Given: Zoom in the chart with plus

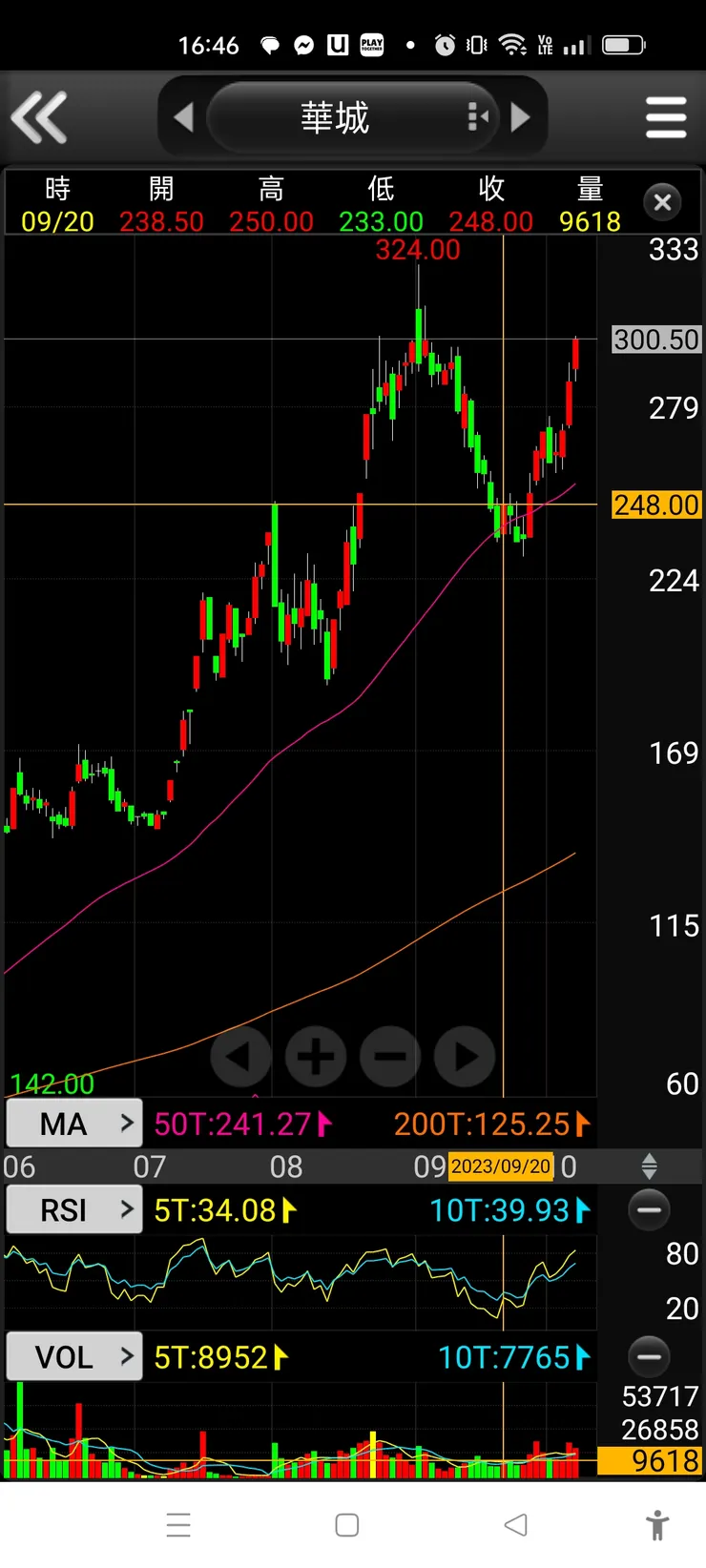Looking at the screenshot, I should click(x=316, y=1056).
